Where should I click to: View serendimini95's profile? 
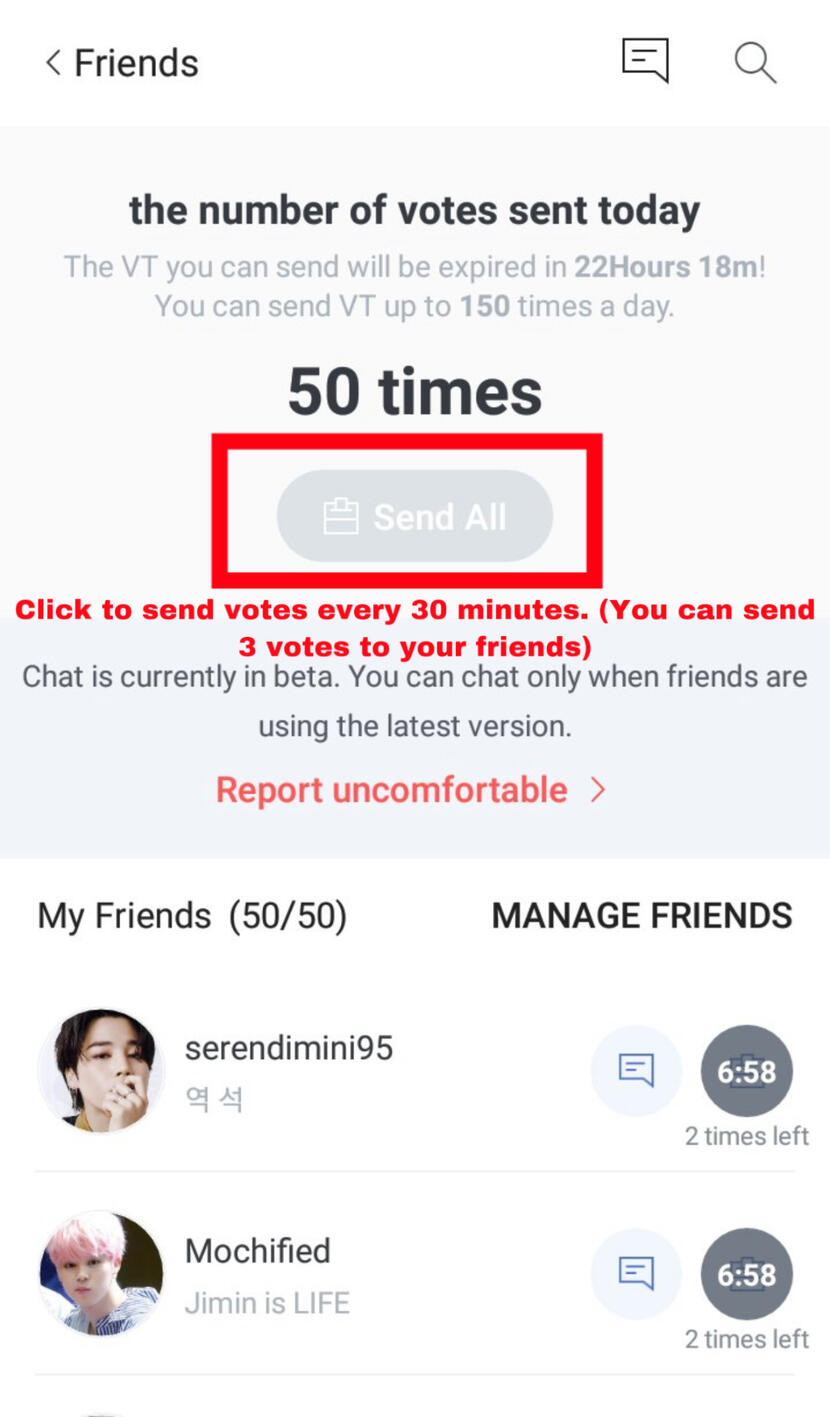(101, 1070)
